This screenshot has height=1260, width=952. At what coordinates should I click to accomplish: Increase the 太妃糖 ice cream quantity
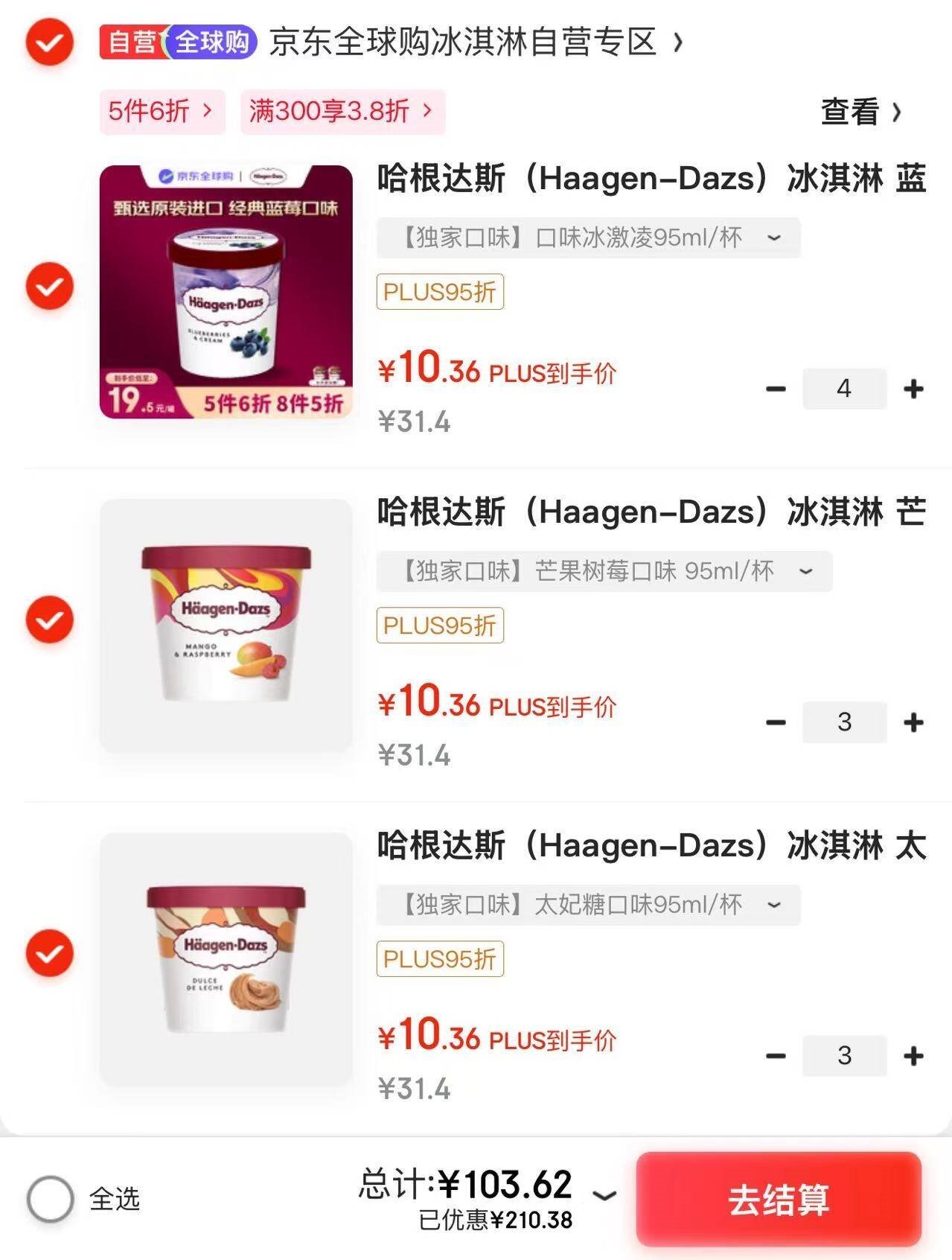913,1056
